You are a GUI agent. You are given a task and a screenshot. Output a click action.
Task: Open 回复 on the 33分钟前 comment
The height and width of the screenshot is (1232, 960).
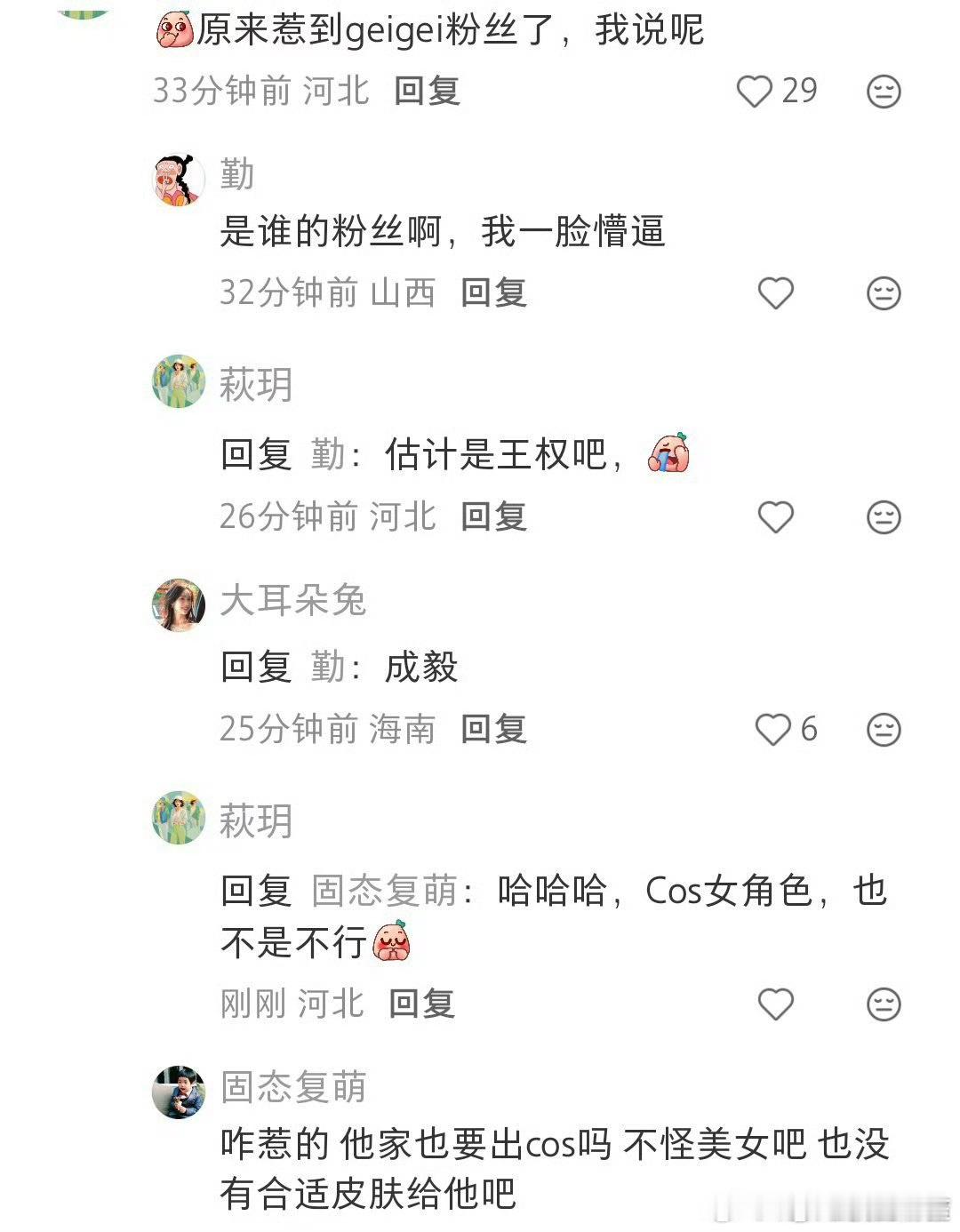(x=425, y=89)
